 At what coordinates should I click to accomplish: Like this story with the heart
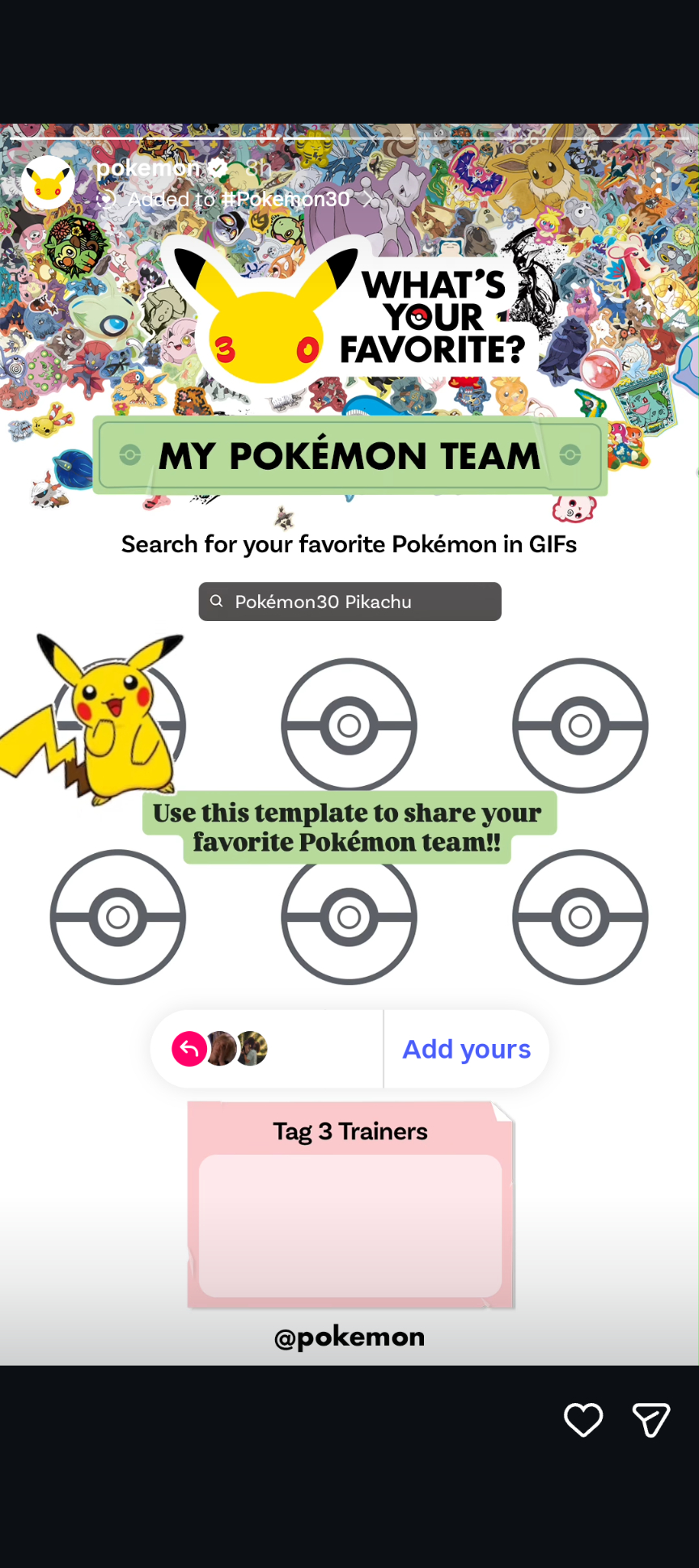click(582, 1420)
